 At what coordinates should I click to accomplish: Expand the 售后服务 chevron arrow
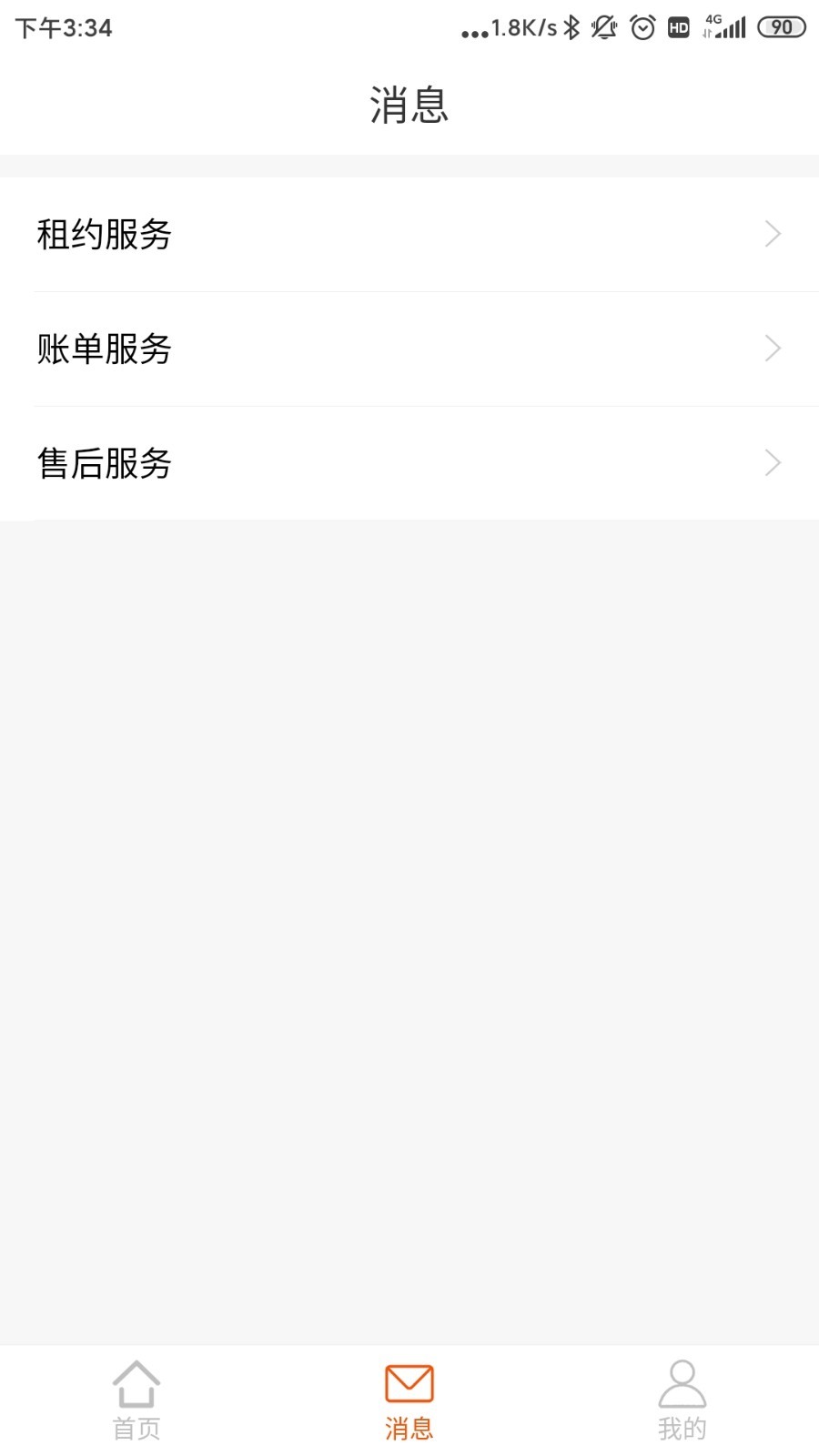(x=772, y=463)
